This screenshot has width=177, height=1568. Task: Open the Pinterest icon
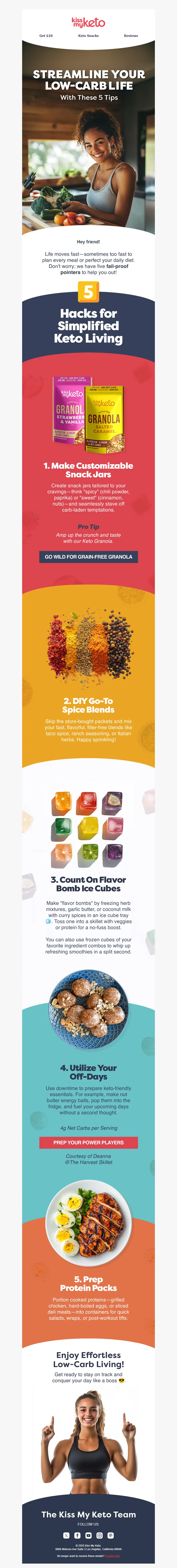110,1536
